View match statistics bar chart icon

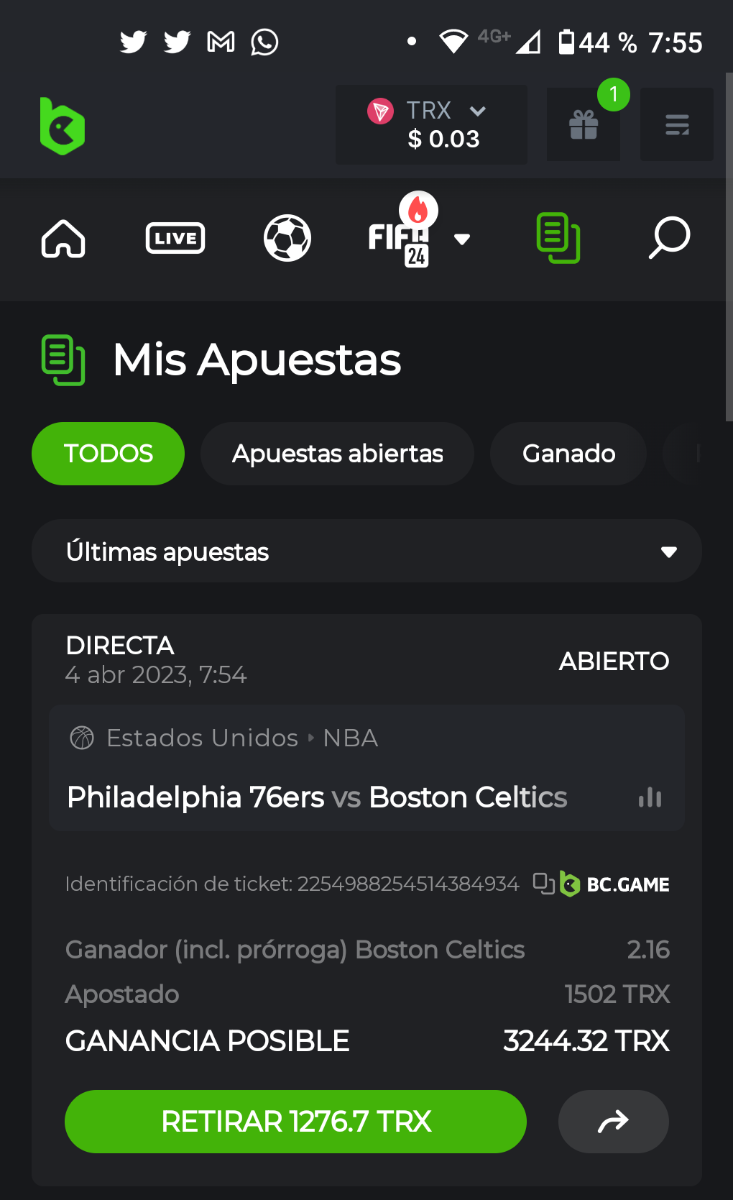tap(650, 797)
